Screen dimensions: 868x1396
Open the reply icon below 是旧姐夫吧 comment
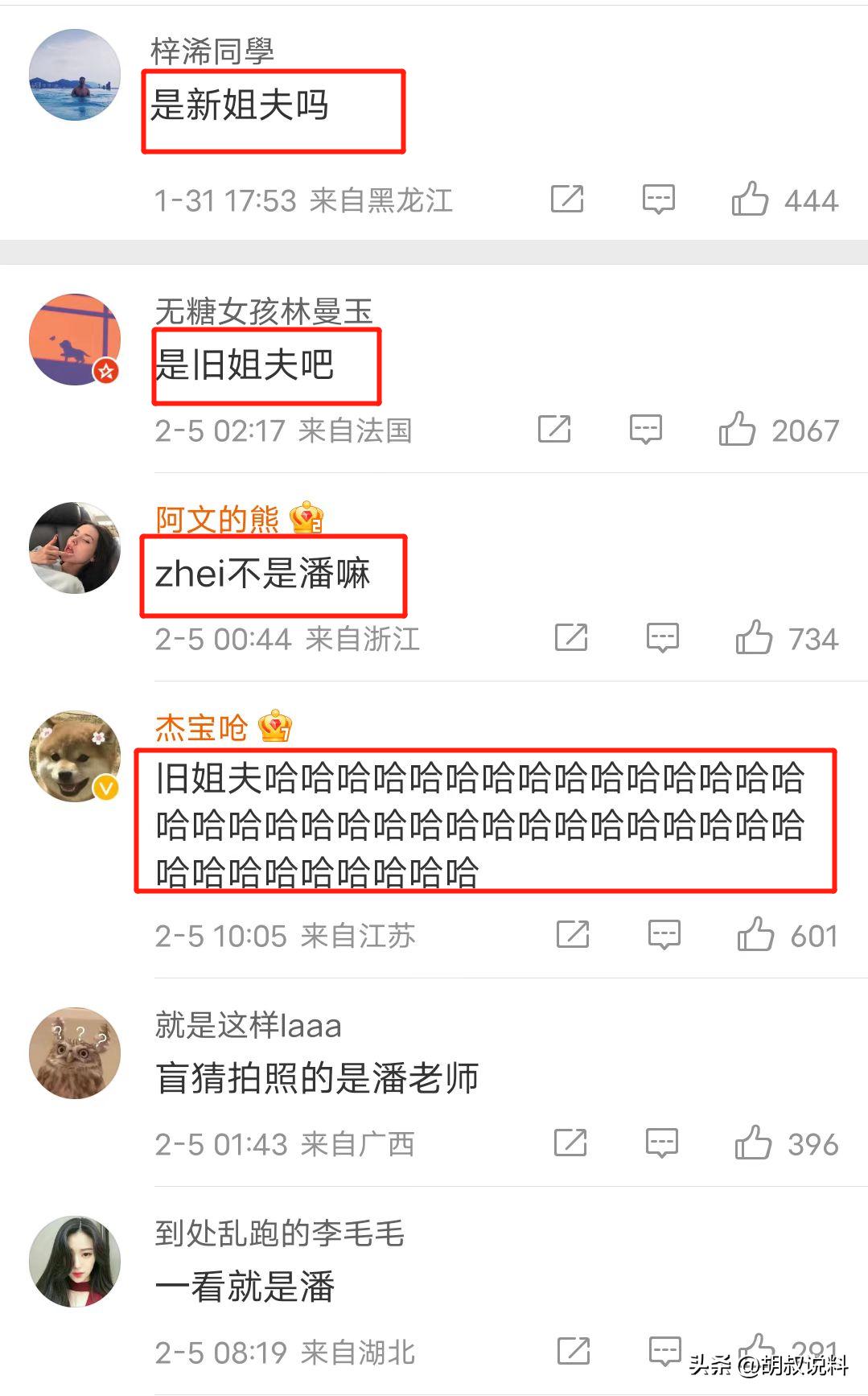coord(644,429)
